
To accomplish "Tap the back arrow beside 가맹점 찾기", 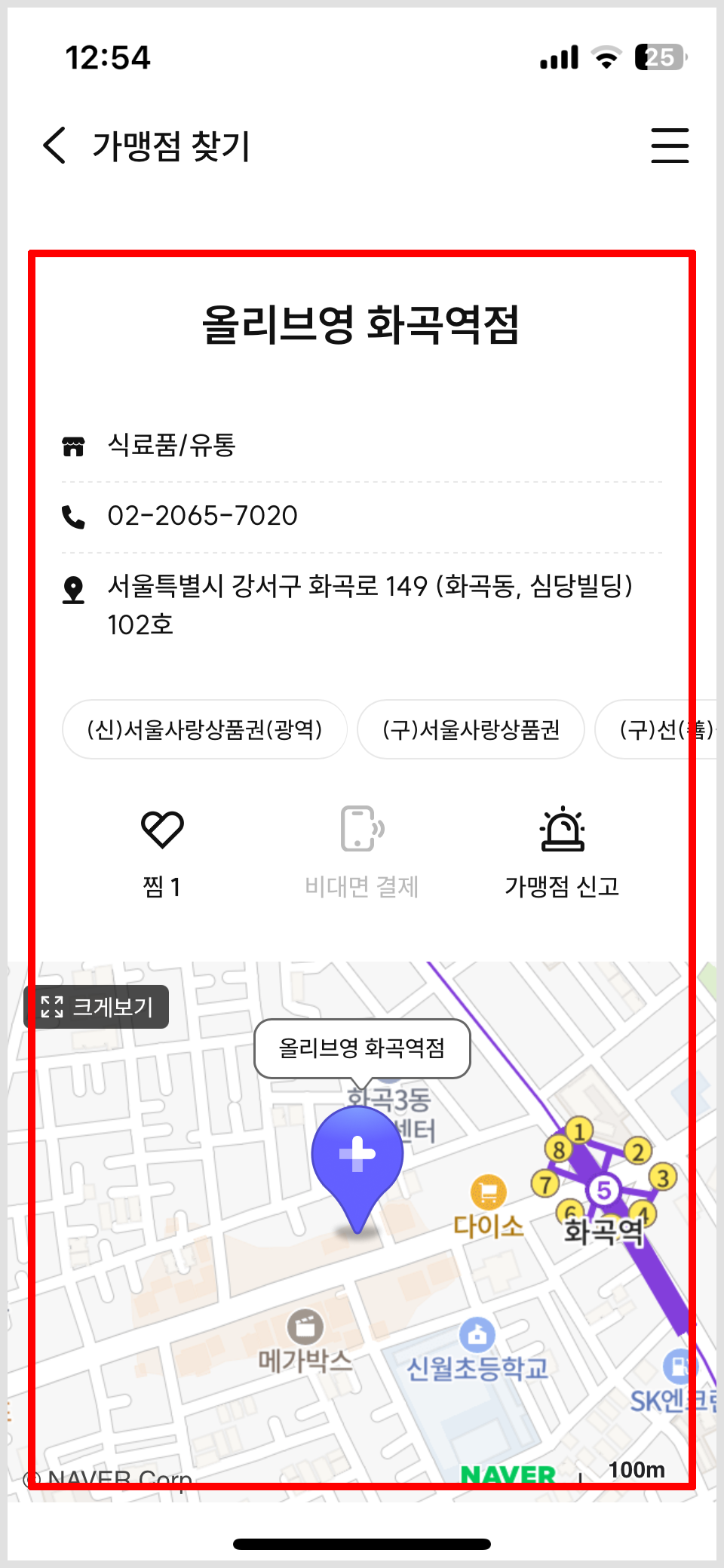I will click(x=53, y=146).
